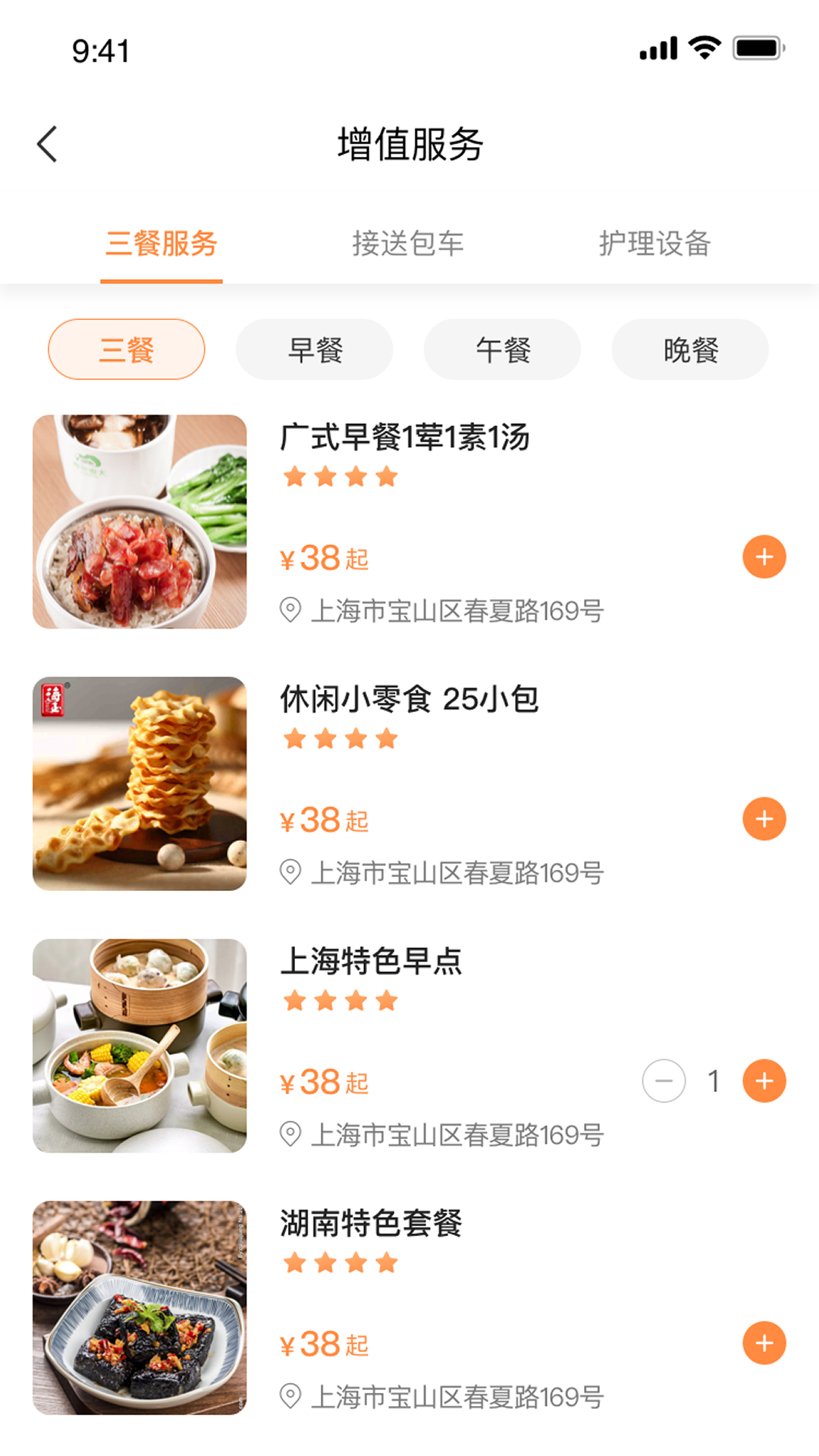Go back using the top-left arrow
819x1456 pixels.
[x=47, y=144]
